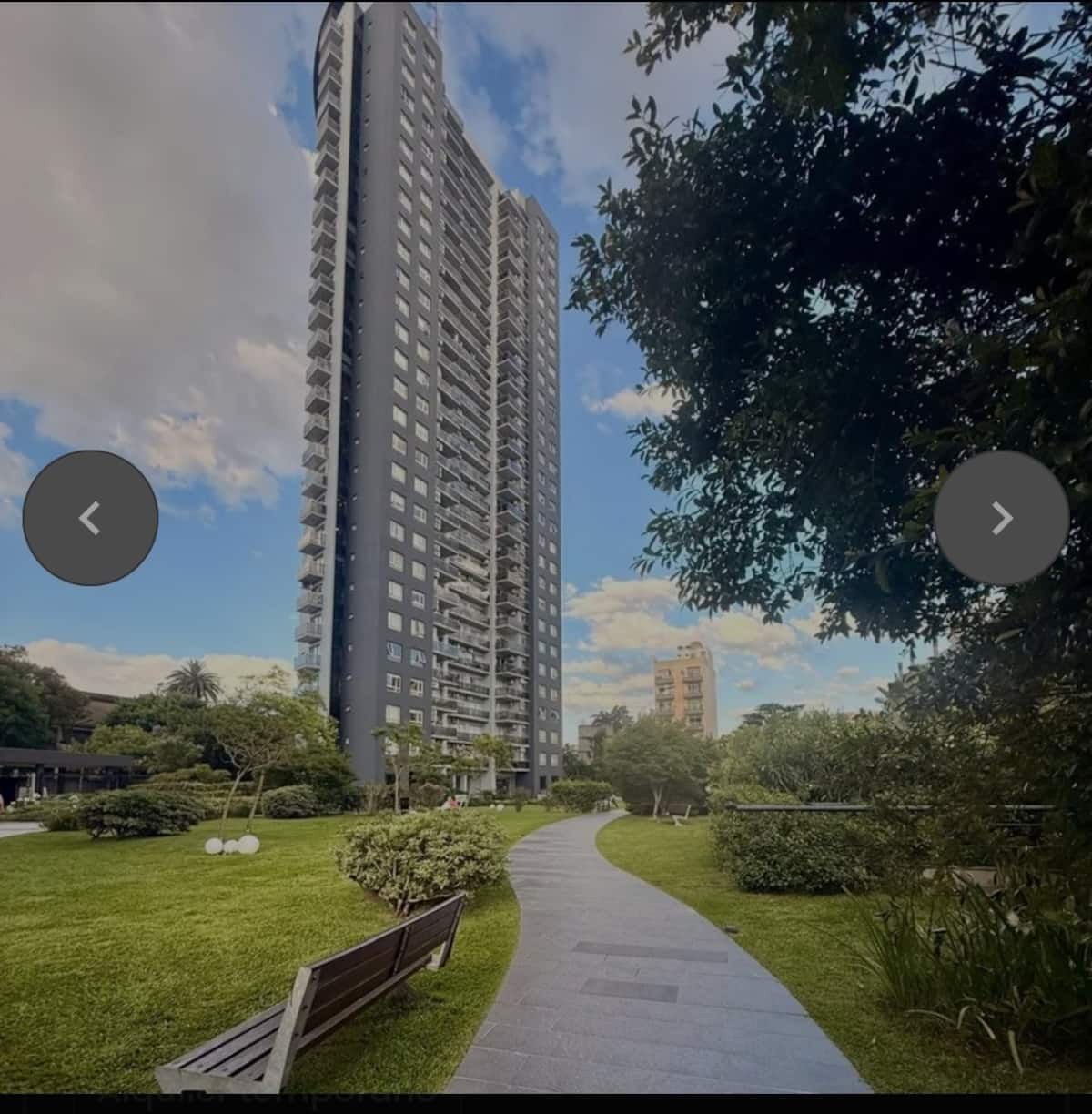1092x1114 pixels.
Task: Show the next photo in the gallery
Action: coord(1001,518)
